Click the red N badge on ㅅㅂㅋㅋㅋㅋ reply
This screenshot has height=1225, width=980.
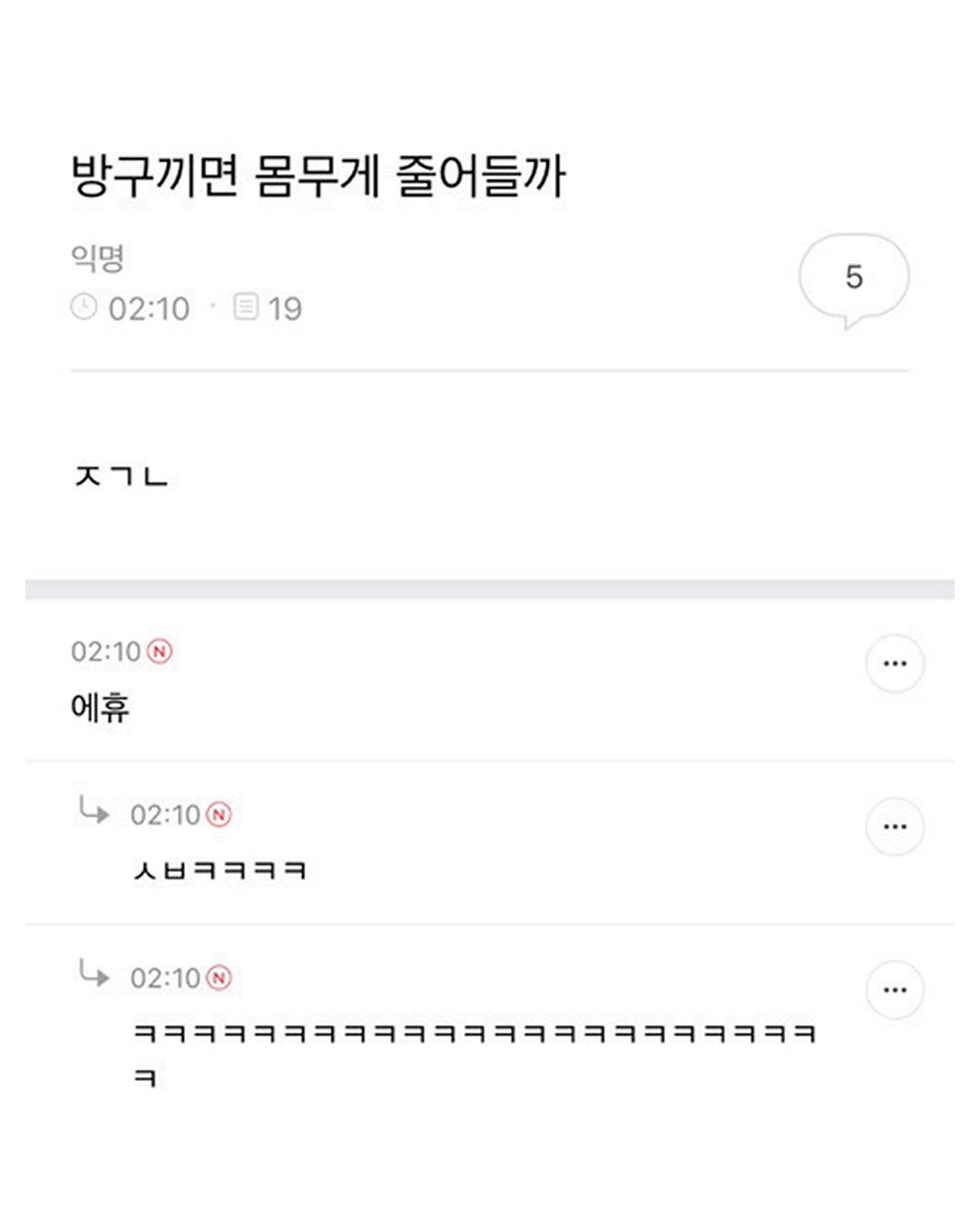coord(217,816)
